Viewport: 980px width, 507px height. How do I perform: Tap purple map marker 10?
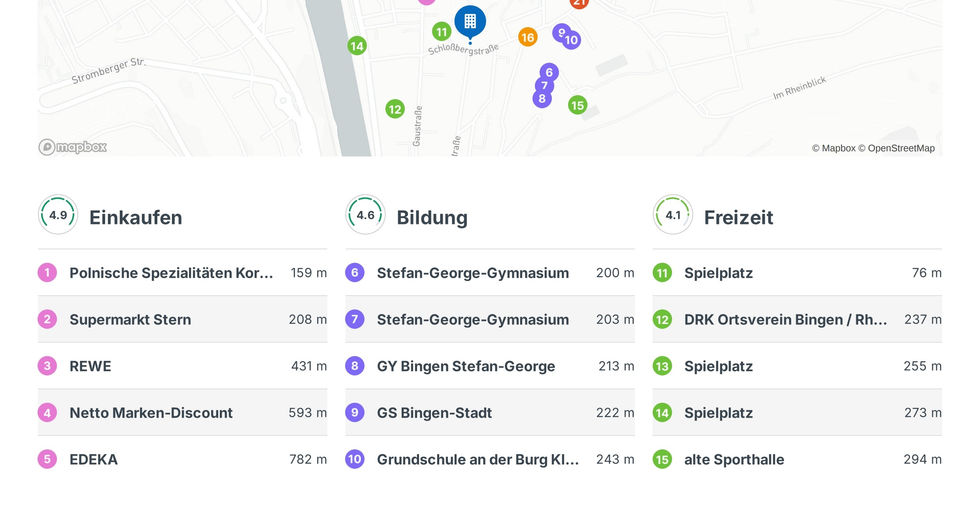(572, 41)
